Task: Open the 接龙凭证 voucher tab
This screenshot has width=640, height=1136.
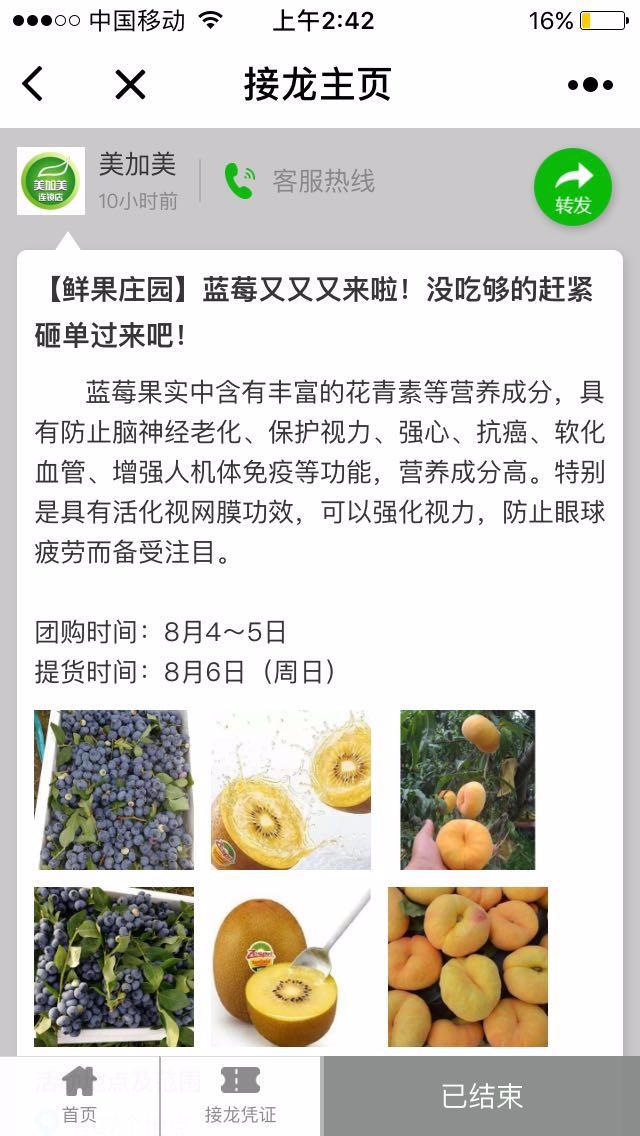Action: 241,1095
